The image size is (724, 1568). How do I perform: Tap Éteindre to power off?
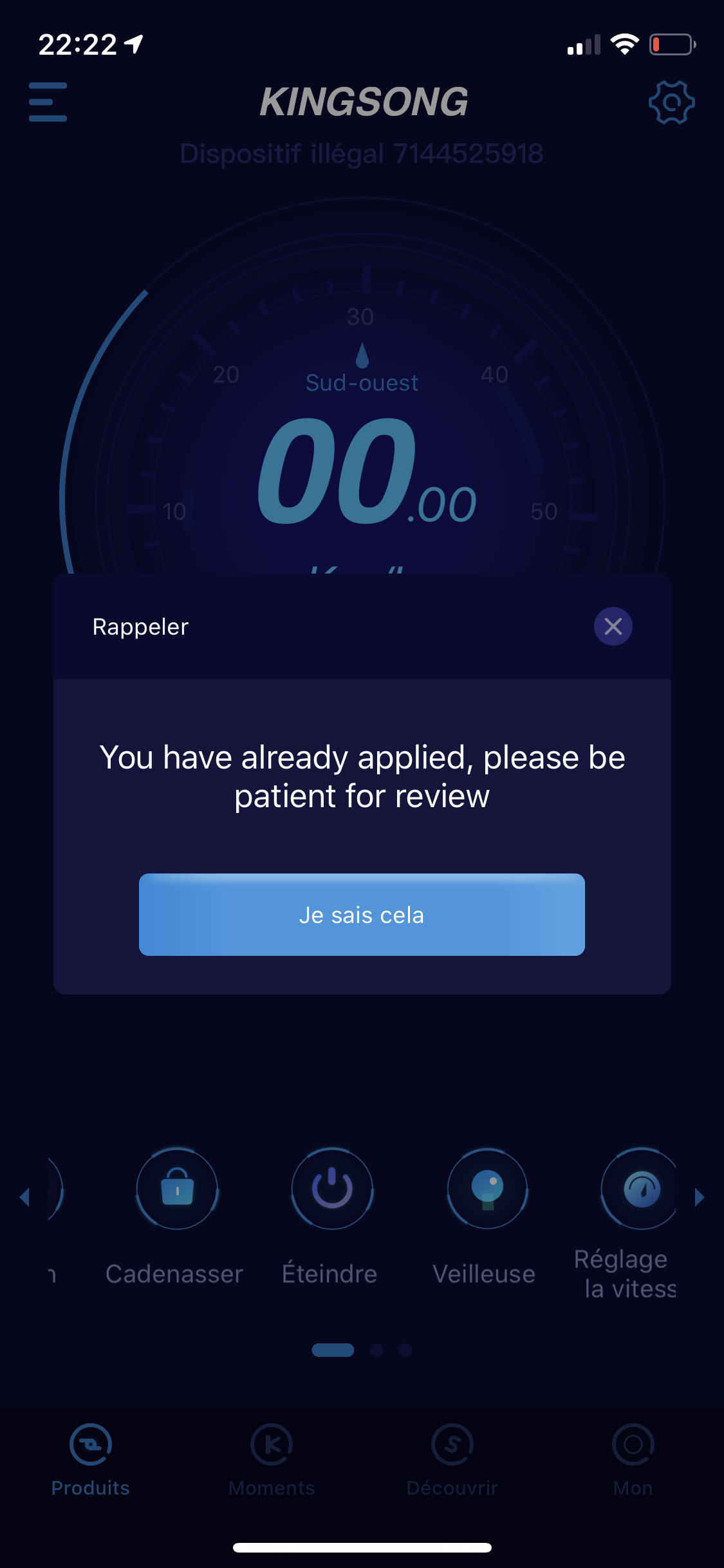click(x=331, y=1188)
